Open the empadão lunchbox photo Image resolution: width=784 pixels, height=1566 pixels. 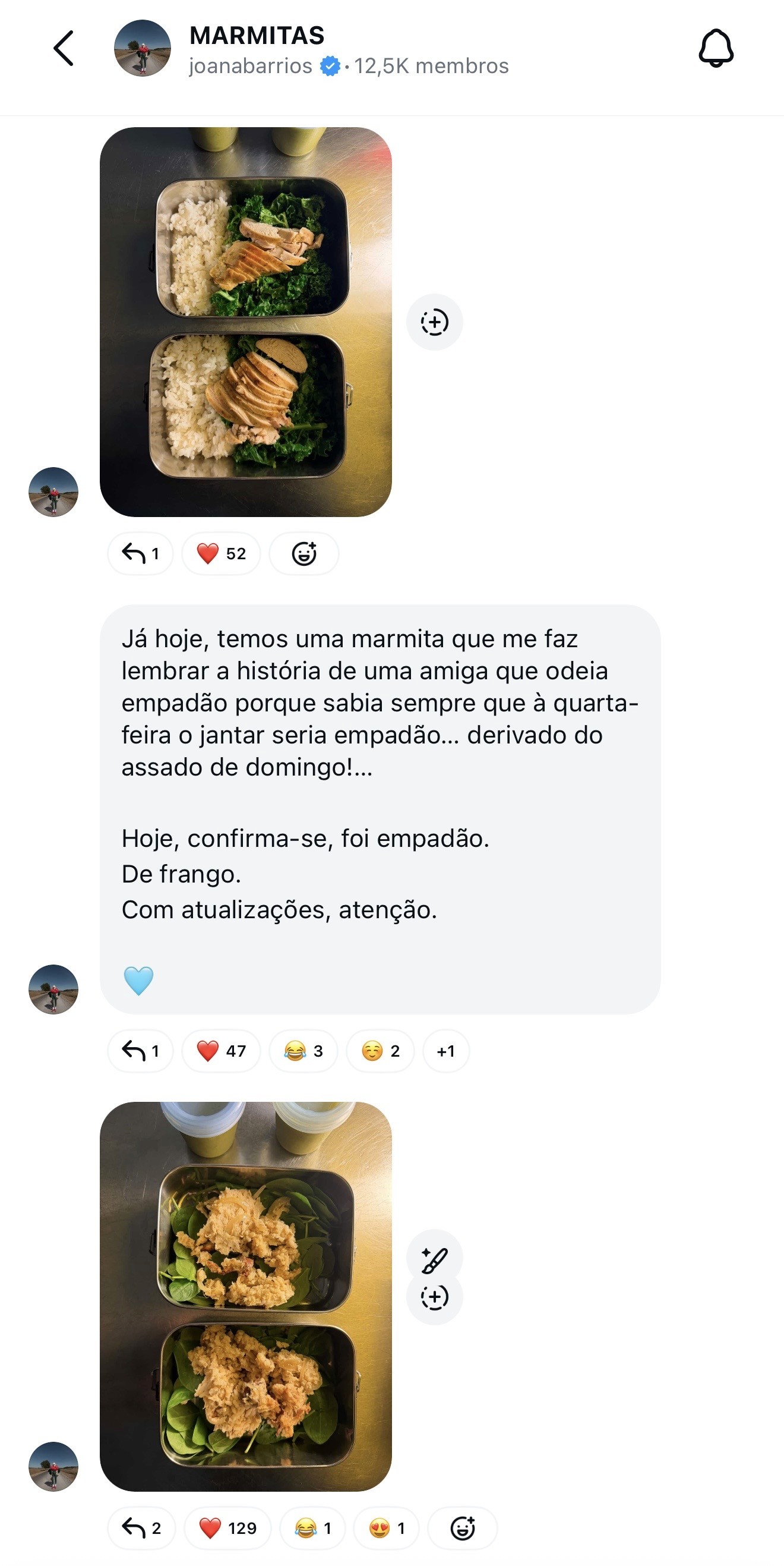(x=245, y=1296)
